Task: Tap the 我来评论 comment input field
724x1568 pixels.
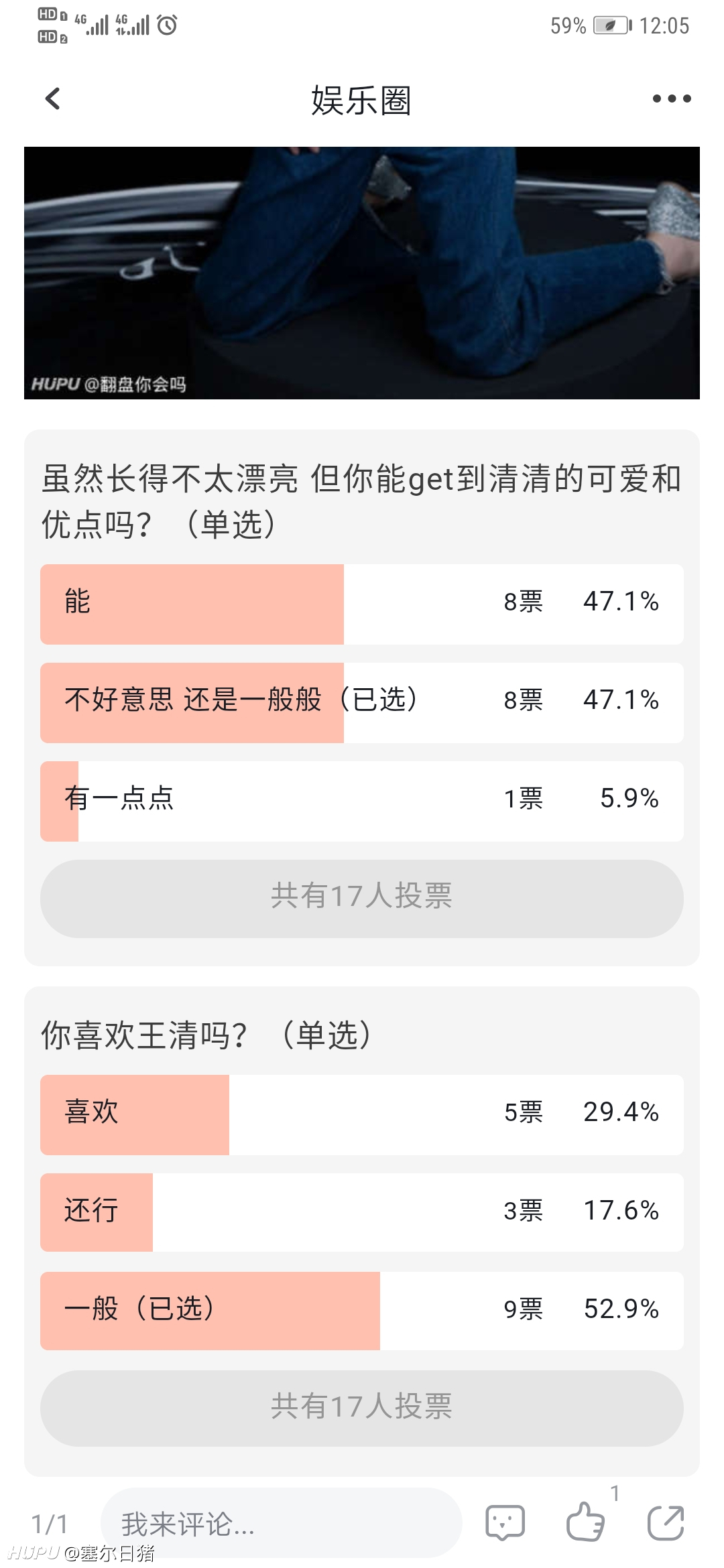Action: pos(282,1523)
